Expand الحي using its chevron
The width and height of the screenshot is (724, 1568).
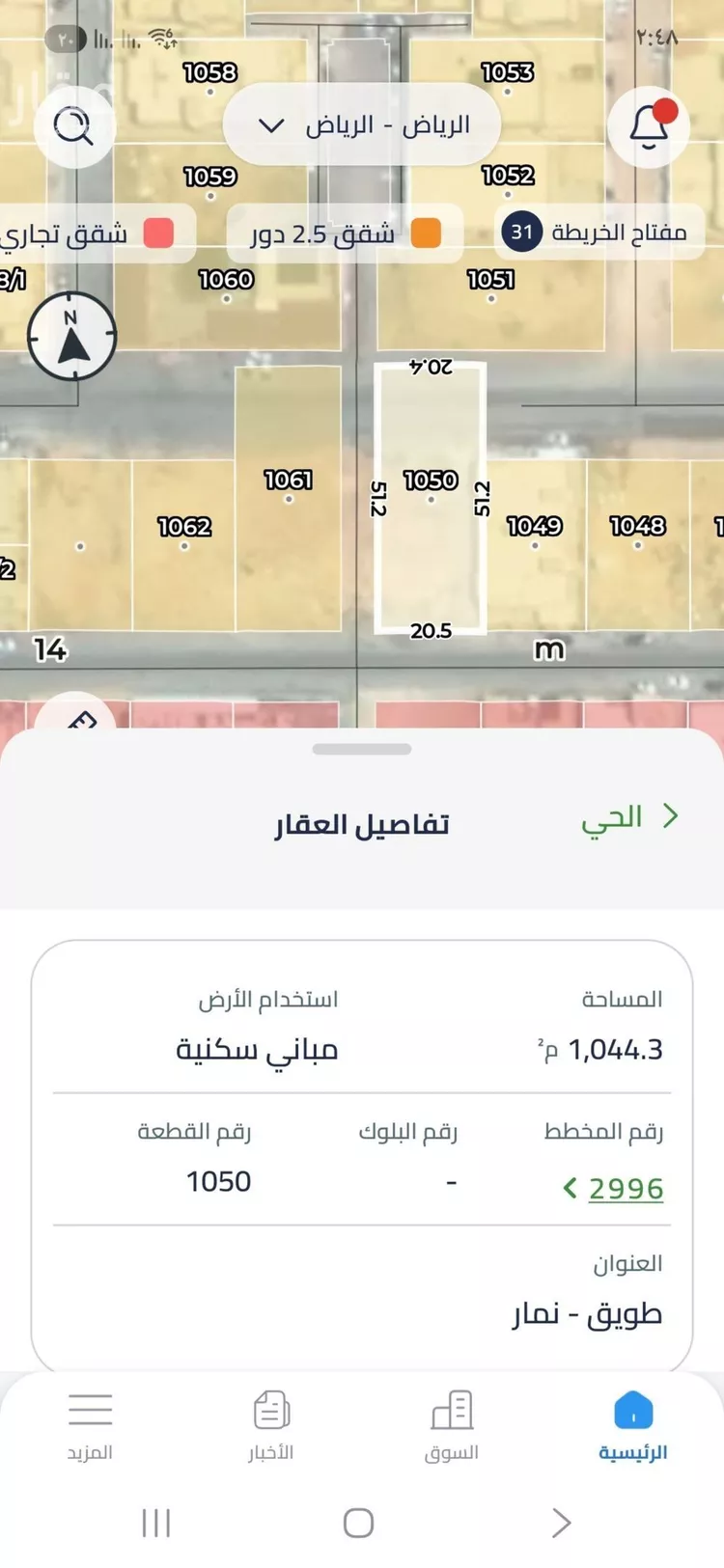(x=669, y=815)
